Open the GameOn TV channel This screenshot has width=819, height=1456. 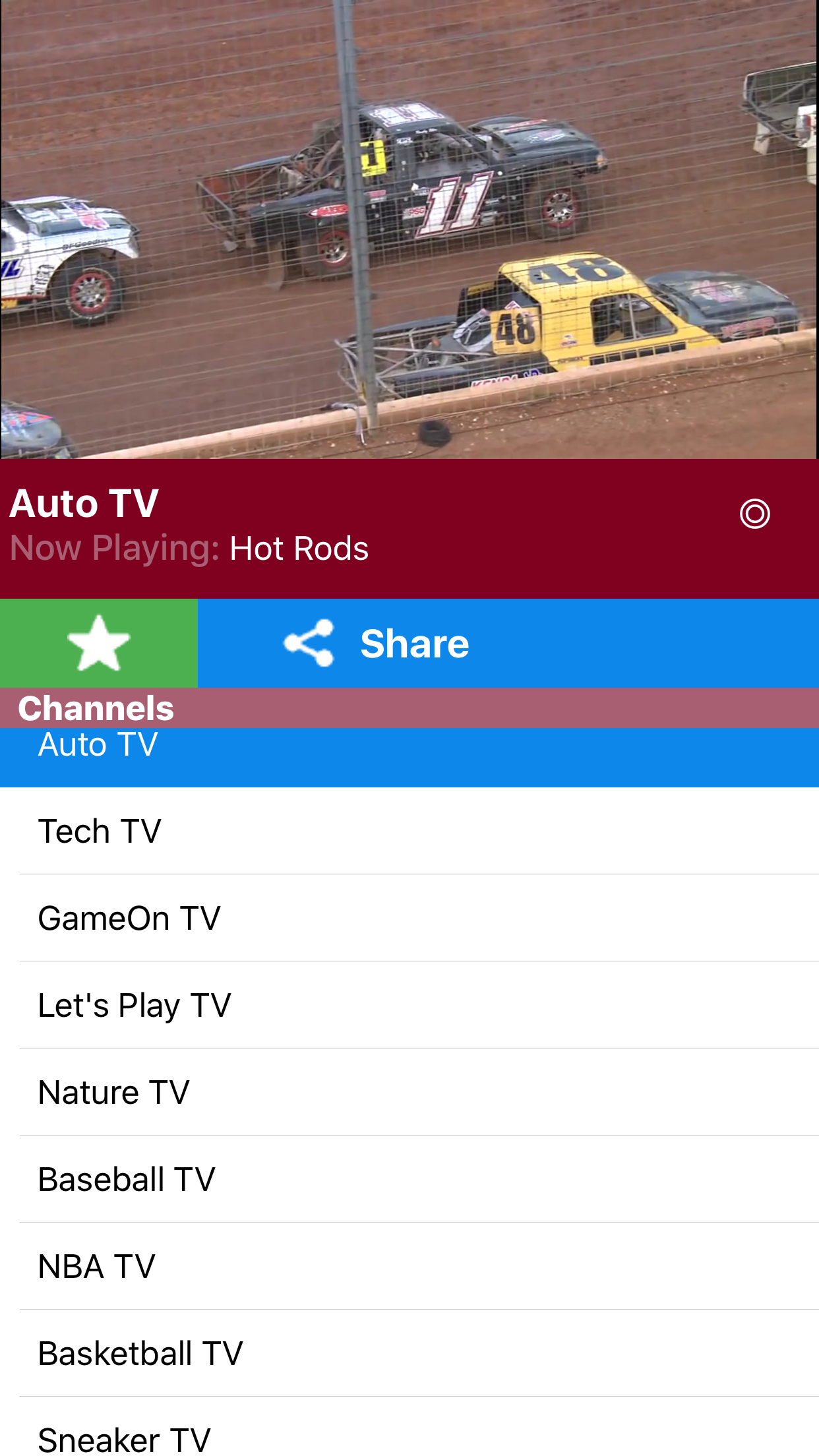(409, 918)
